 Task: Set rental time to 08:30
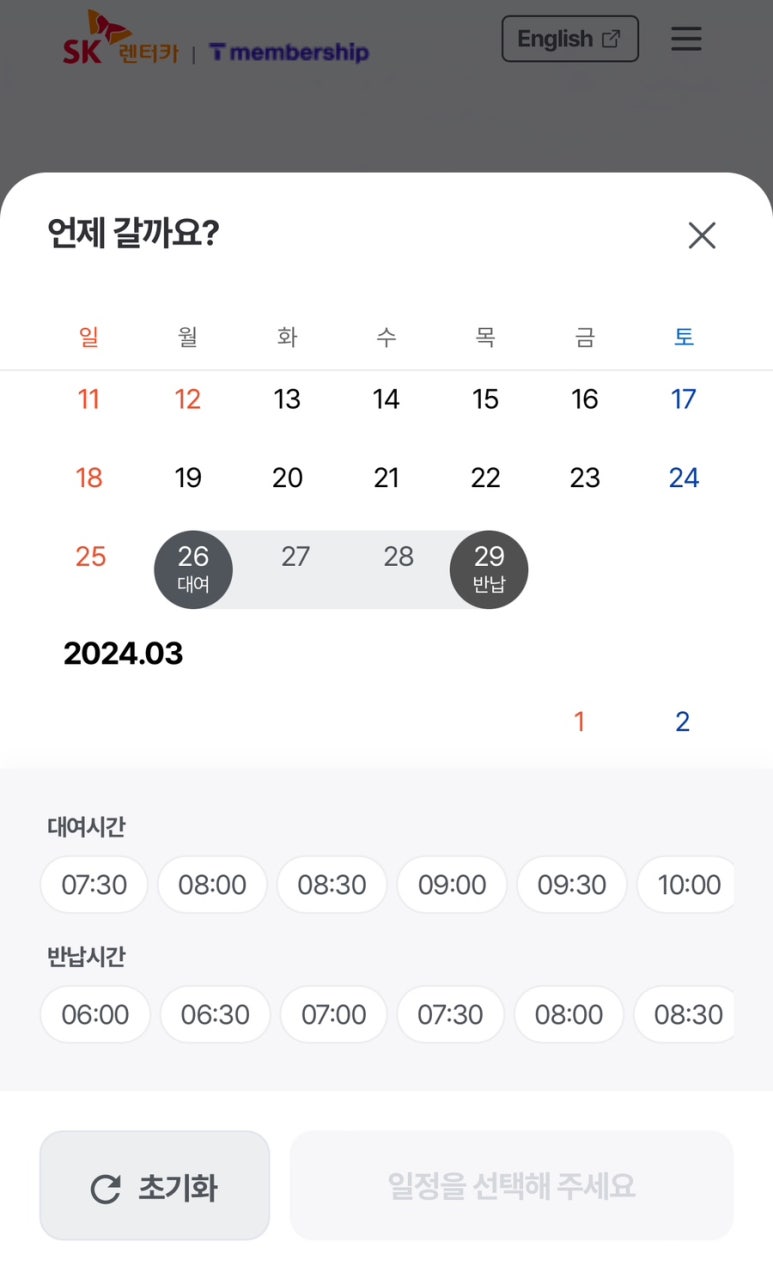(332, 885)
